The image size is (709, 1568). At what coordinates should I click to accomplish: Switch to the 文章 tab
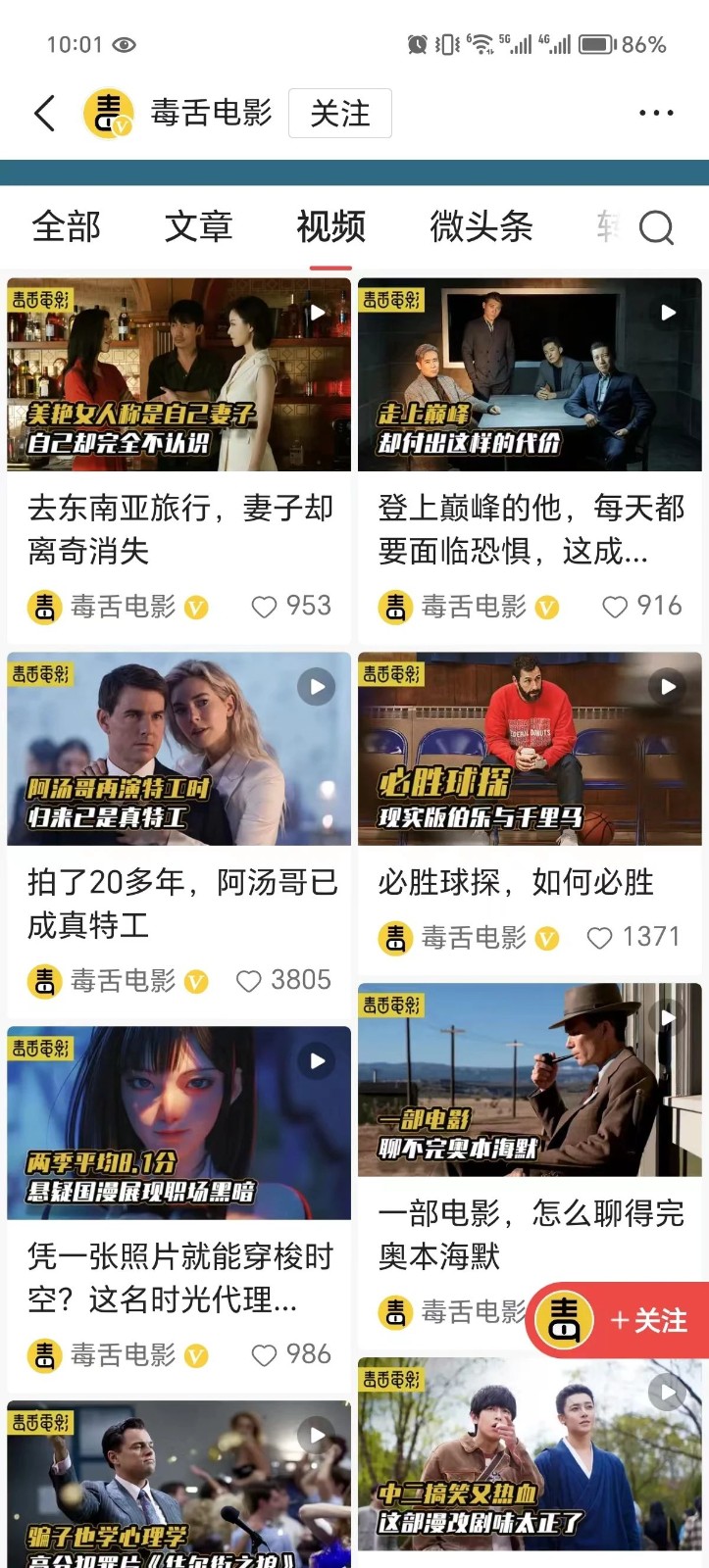click(x=199, y=226)
